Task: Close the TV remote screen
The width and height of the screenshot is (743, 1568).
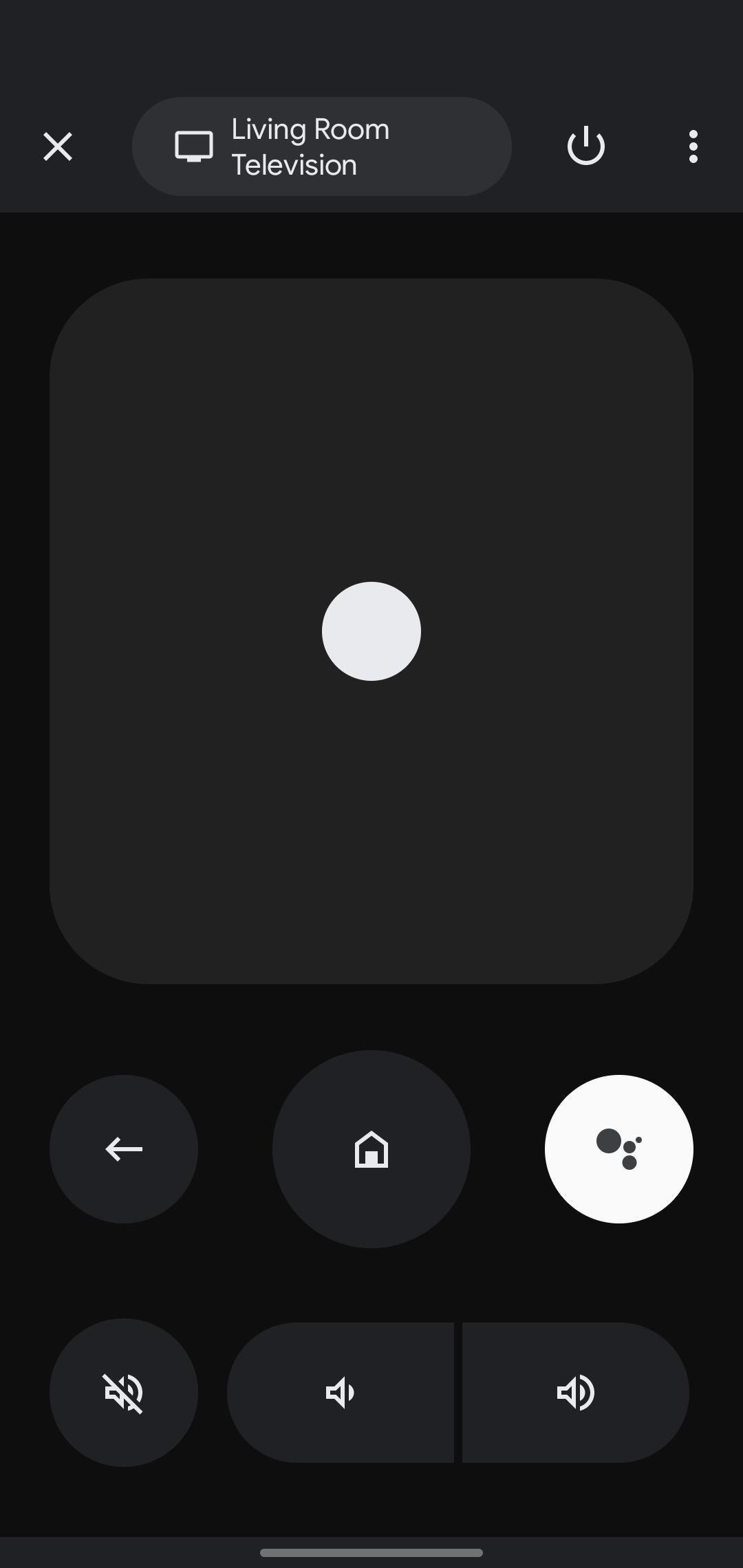Action: 58,146
